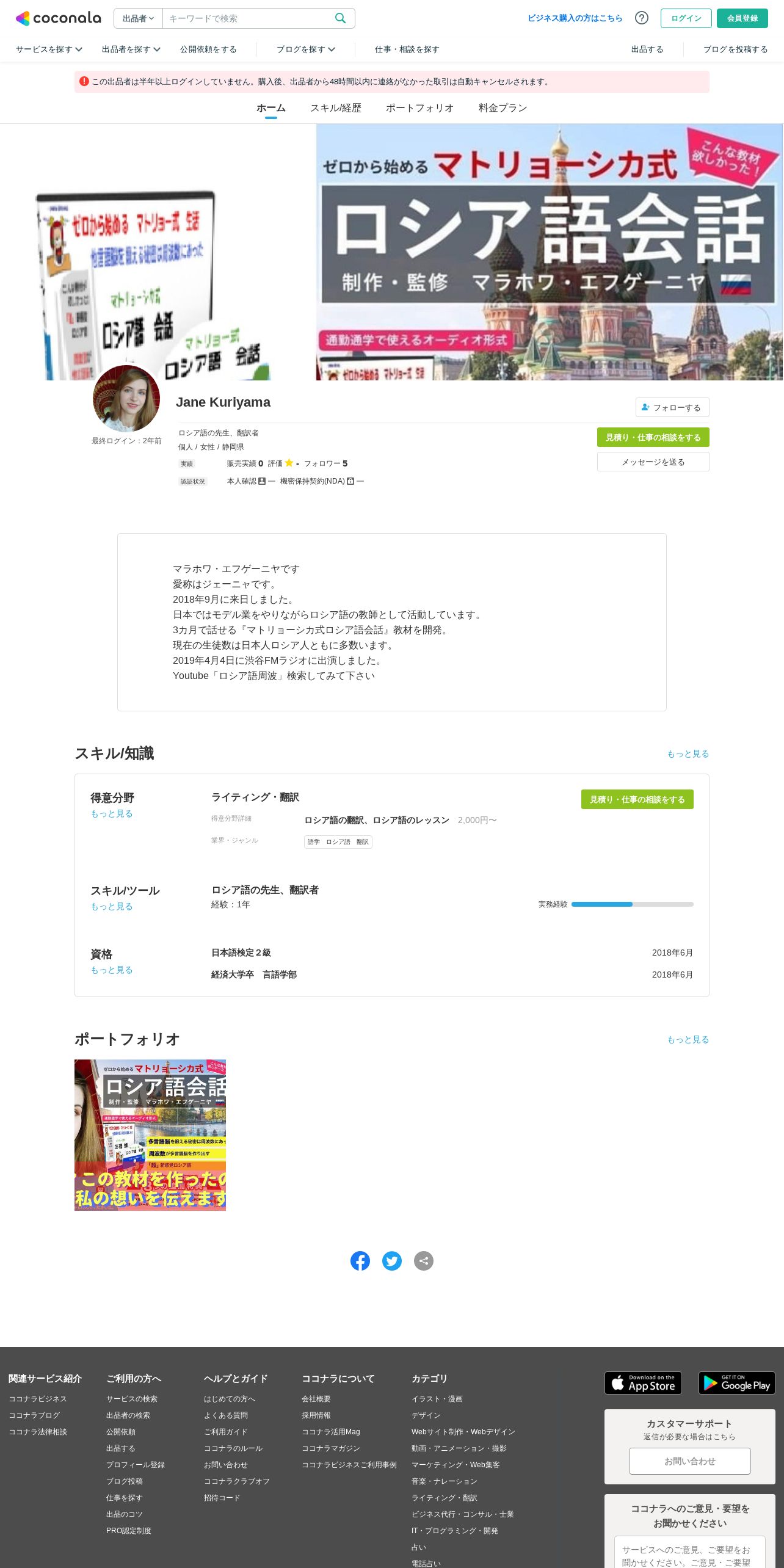Open the help question mark icon
Viewport: 784px width, 1568px height.
[641, 18]
